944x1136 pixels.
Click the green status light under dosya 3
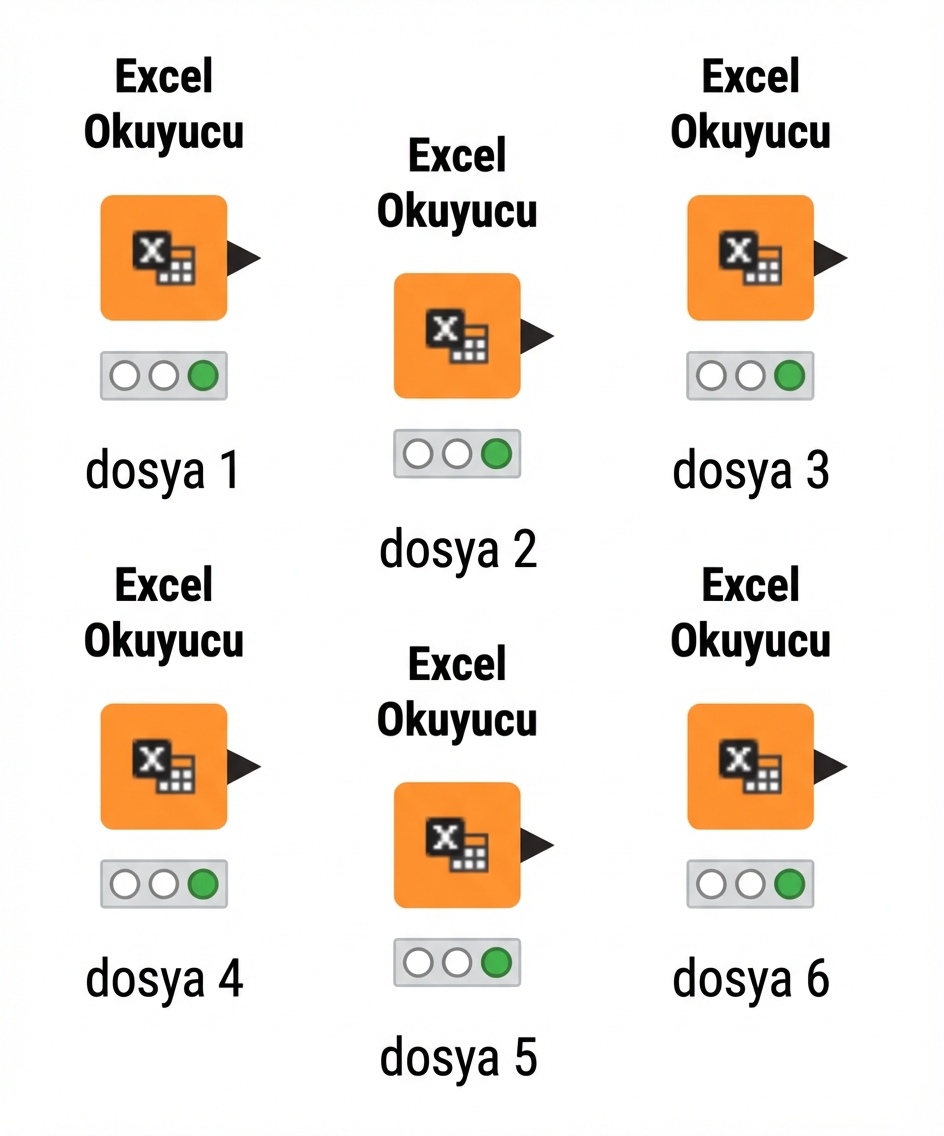(789, 376)
